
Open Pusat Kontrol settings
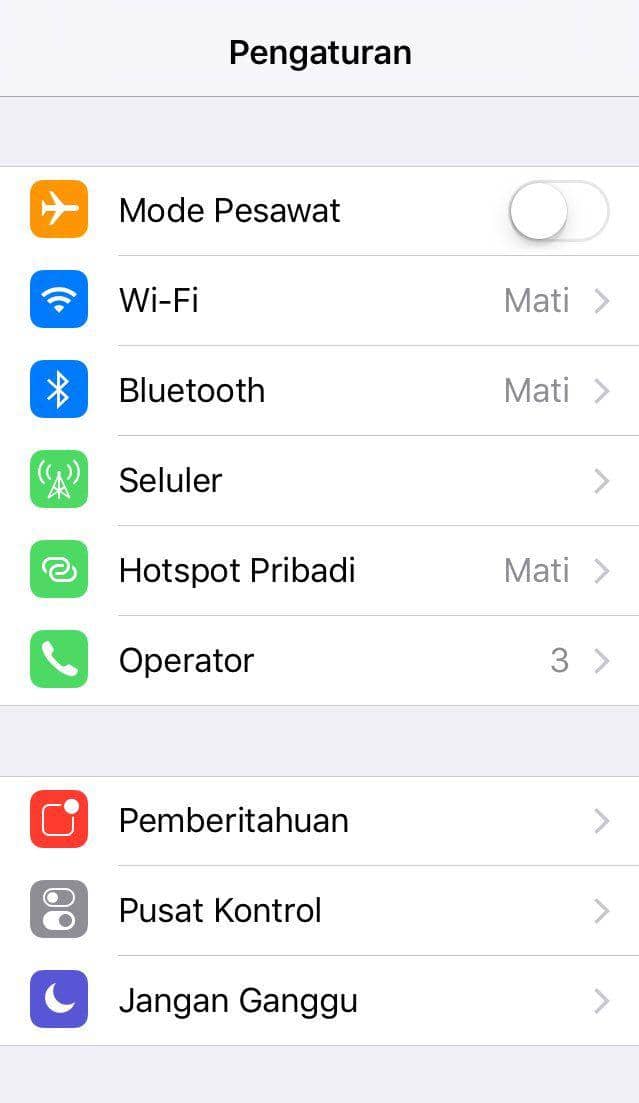(x=320, y=910)
